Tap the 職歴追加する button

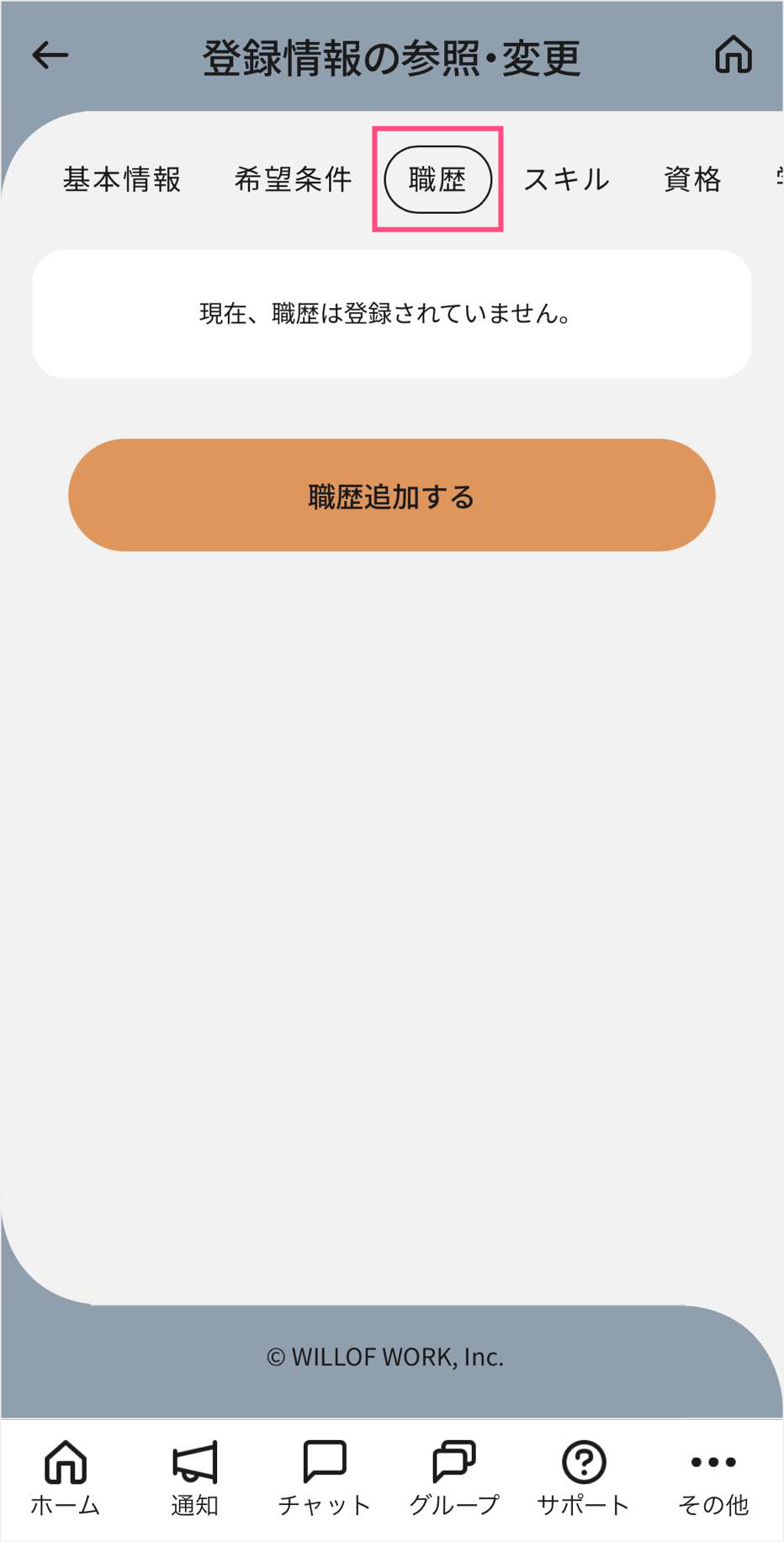[x=392, y=496]
